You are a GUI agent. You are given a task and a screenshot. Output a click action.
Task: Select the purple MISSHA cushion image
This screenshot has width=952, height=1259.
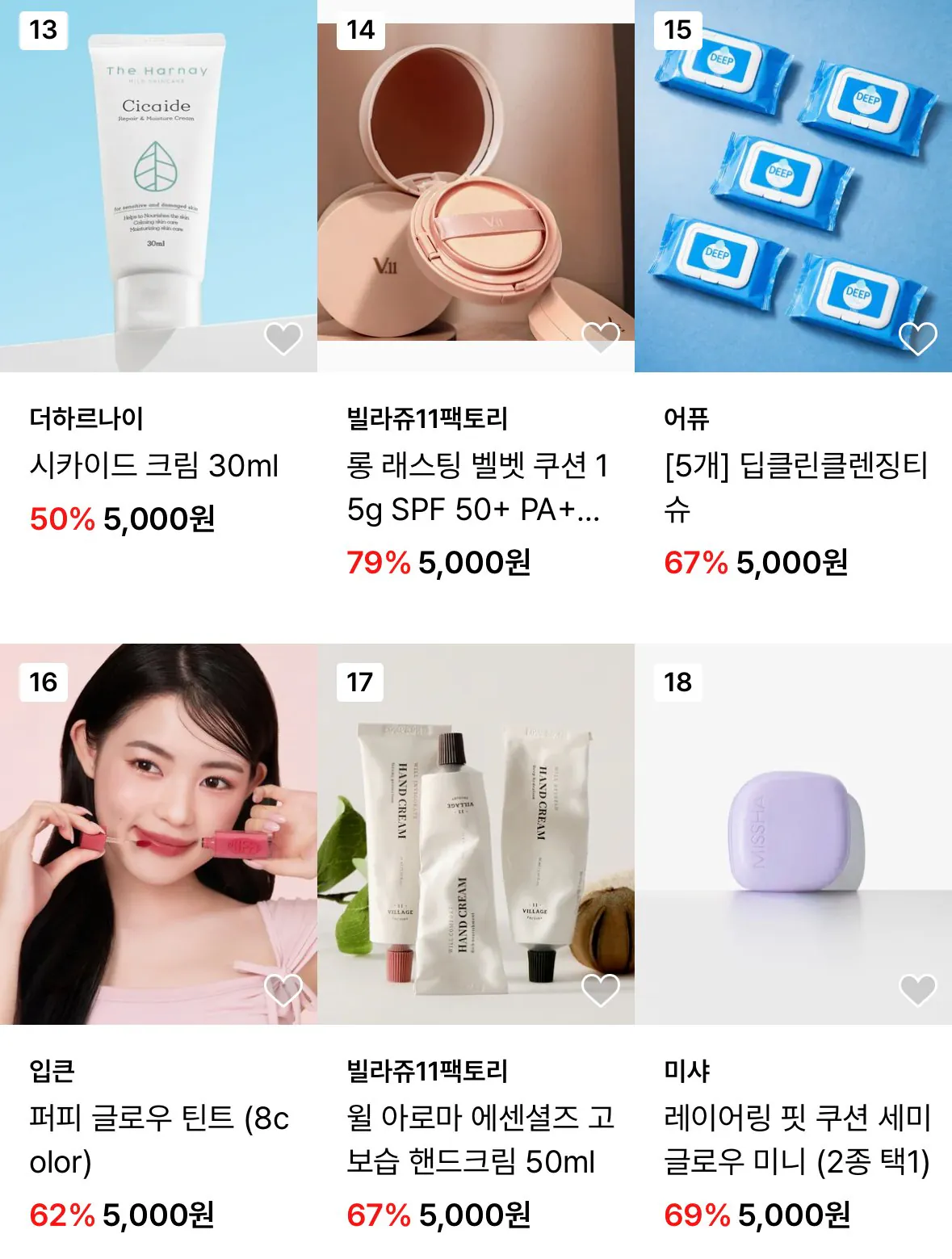794,832
